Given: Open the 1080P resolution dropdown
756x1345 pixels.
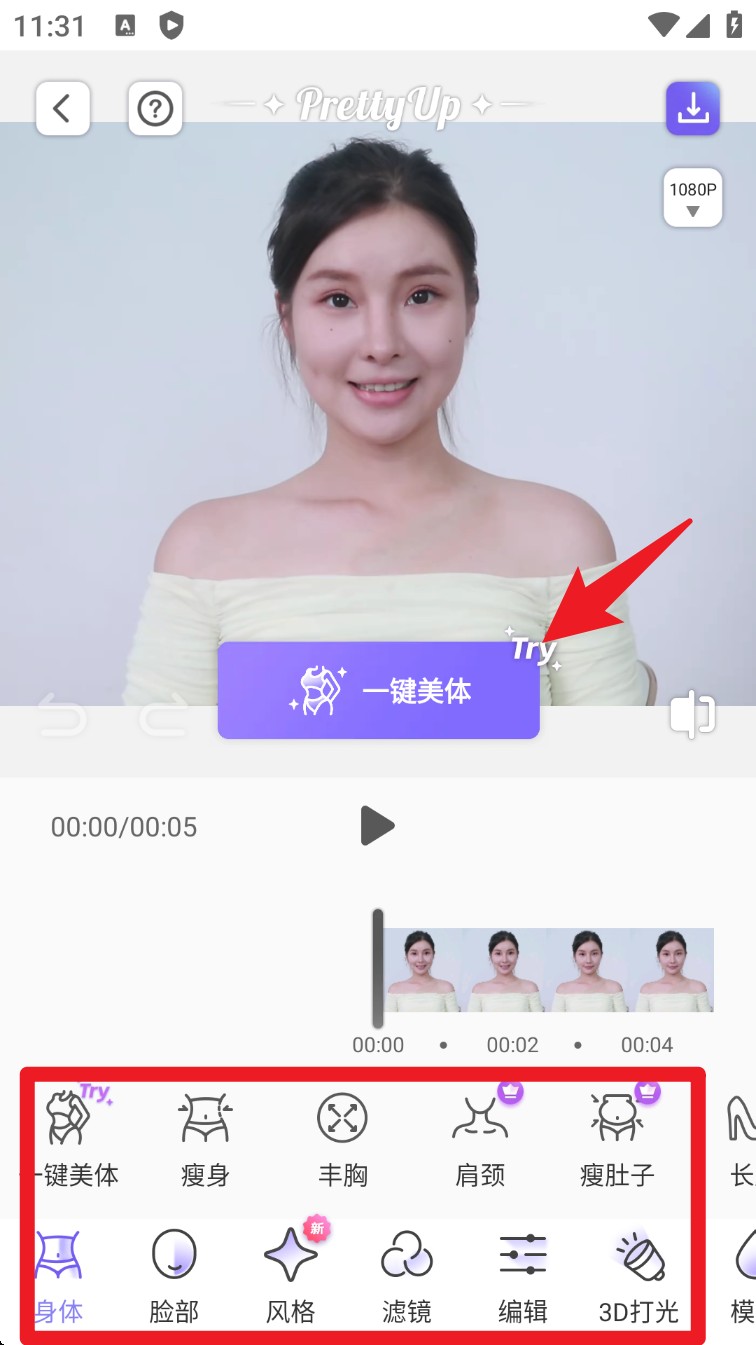Looking at the screenshot, I should 693,197.
